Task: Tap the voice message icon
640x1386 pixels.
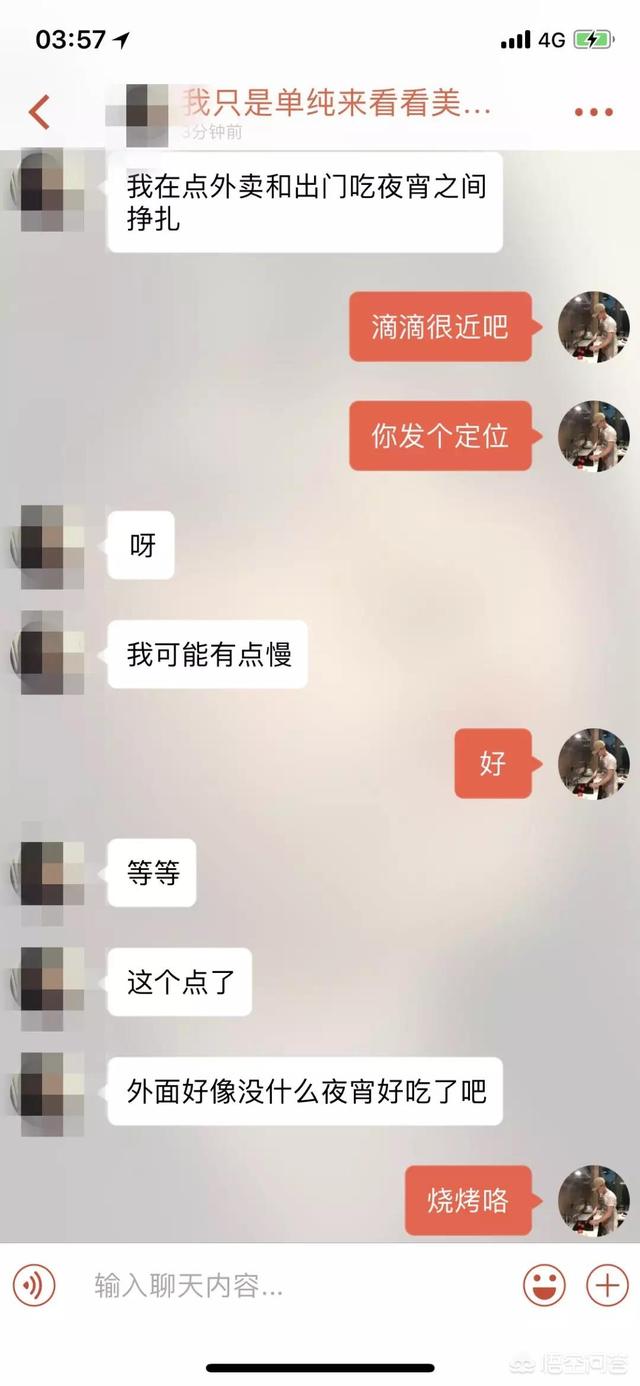Action: pos(34,1285)
